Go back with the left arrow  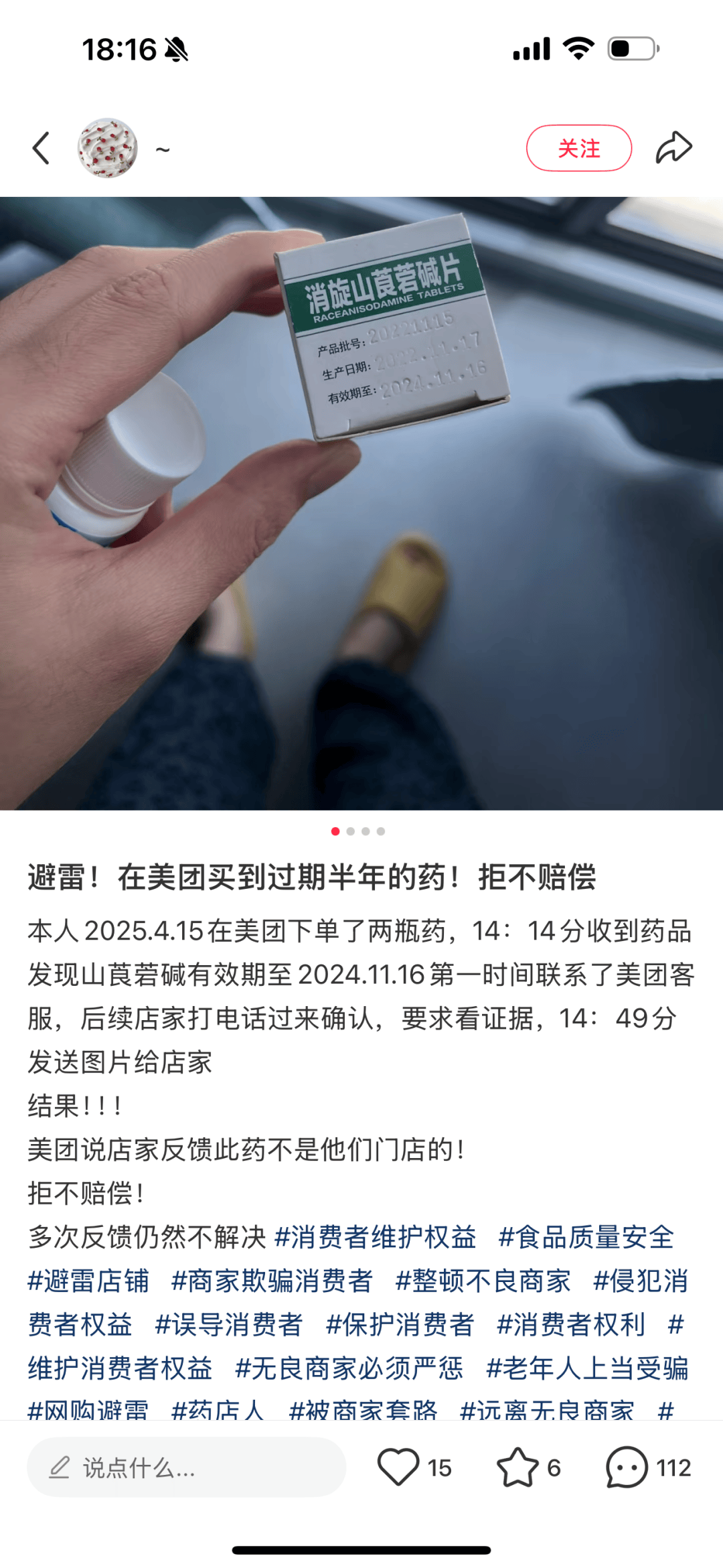[x=42, y=148]
